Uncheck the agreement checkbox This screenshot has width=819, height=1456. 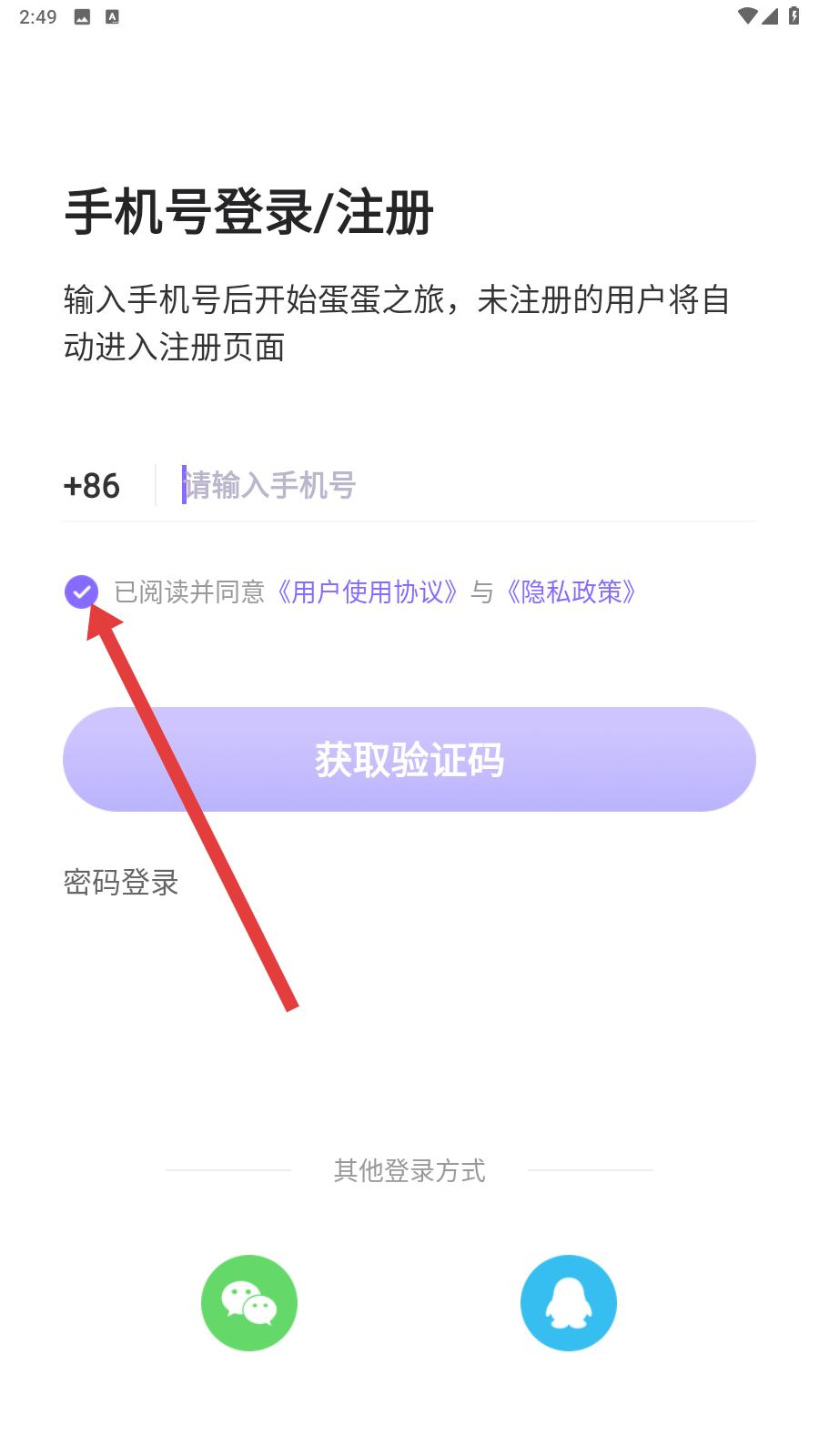(x=81, y=592)
